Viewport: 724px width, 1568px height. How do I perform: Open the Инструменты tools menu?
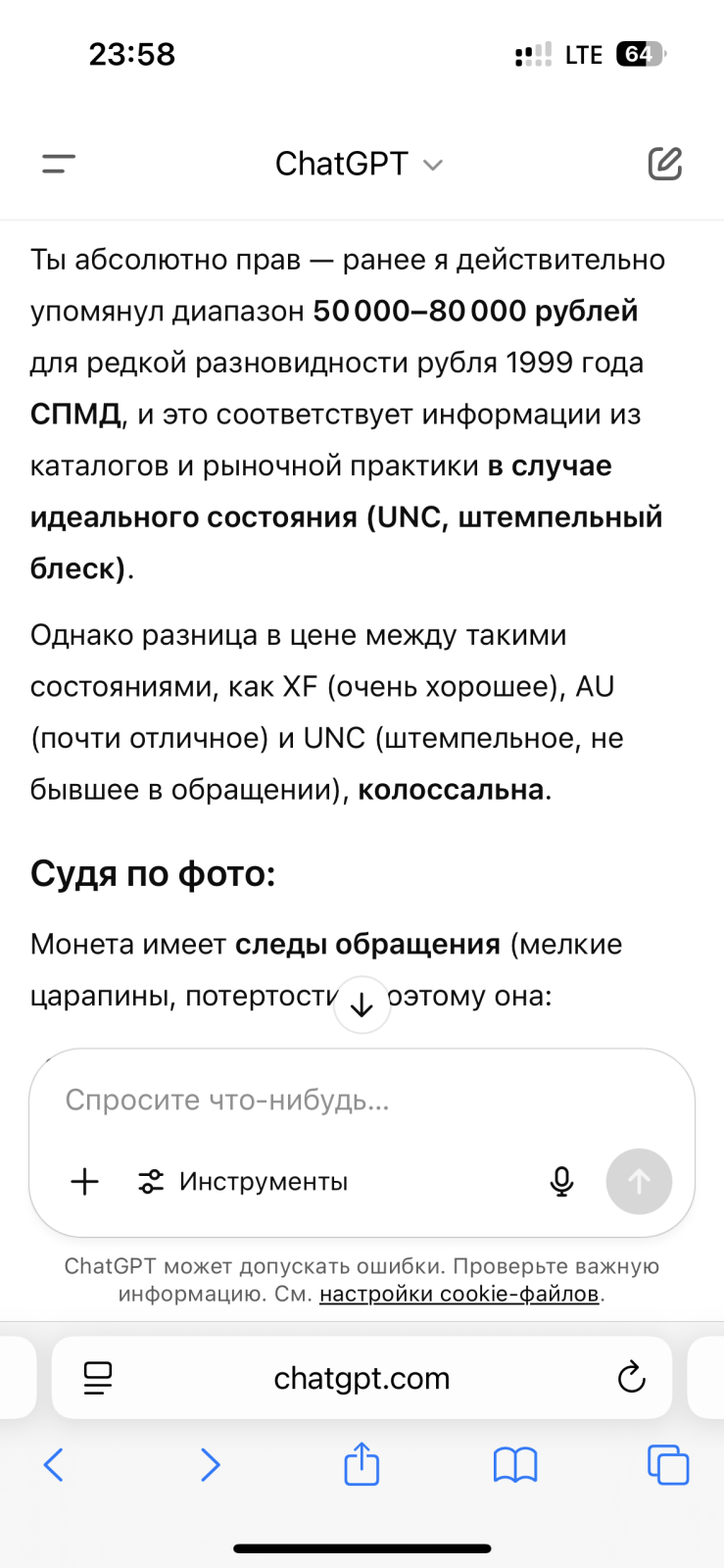(243, 1181)
